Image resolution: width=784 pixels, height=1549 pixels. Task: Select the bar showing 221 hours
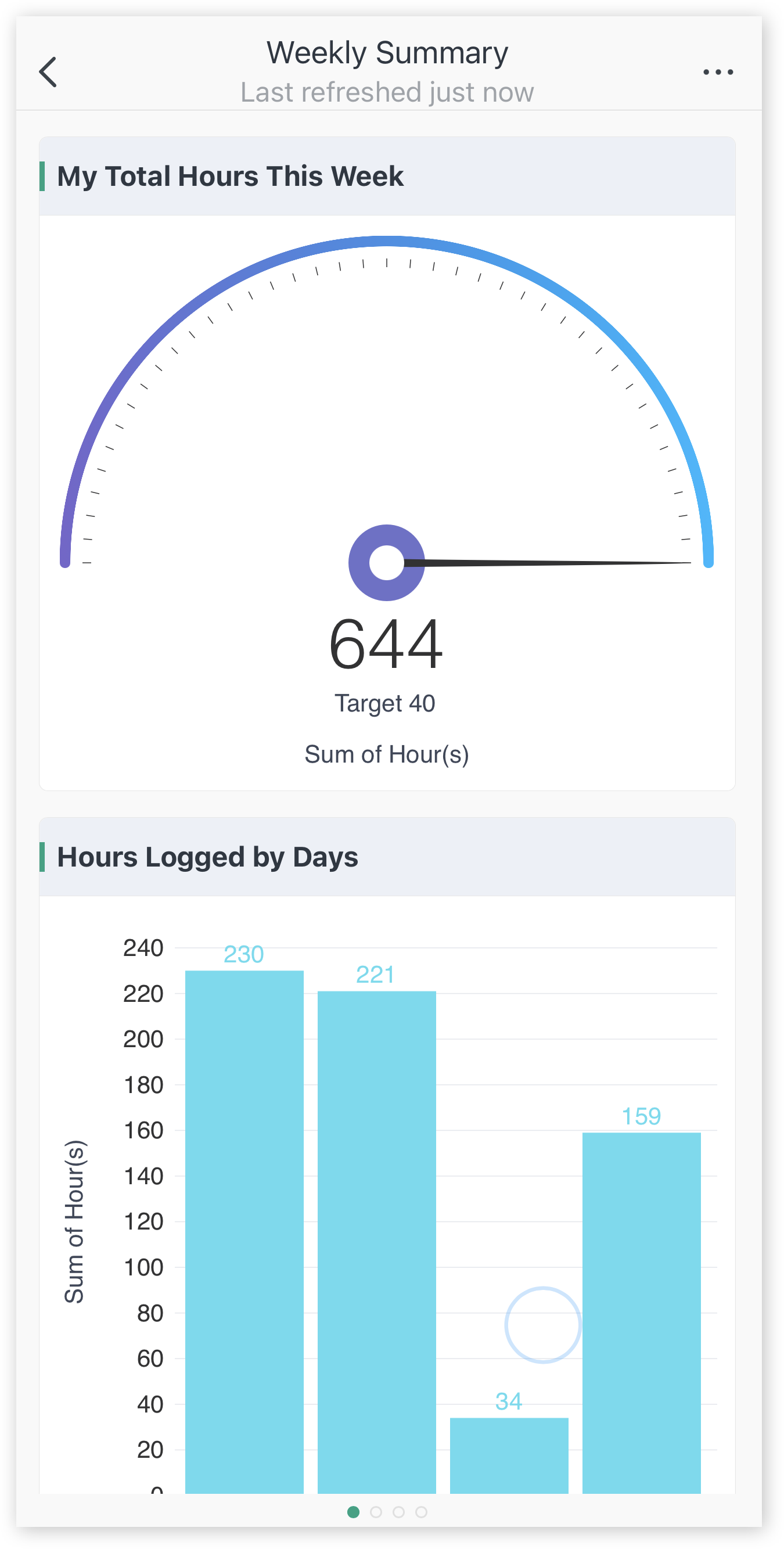[376, 1245]
